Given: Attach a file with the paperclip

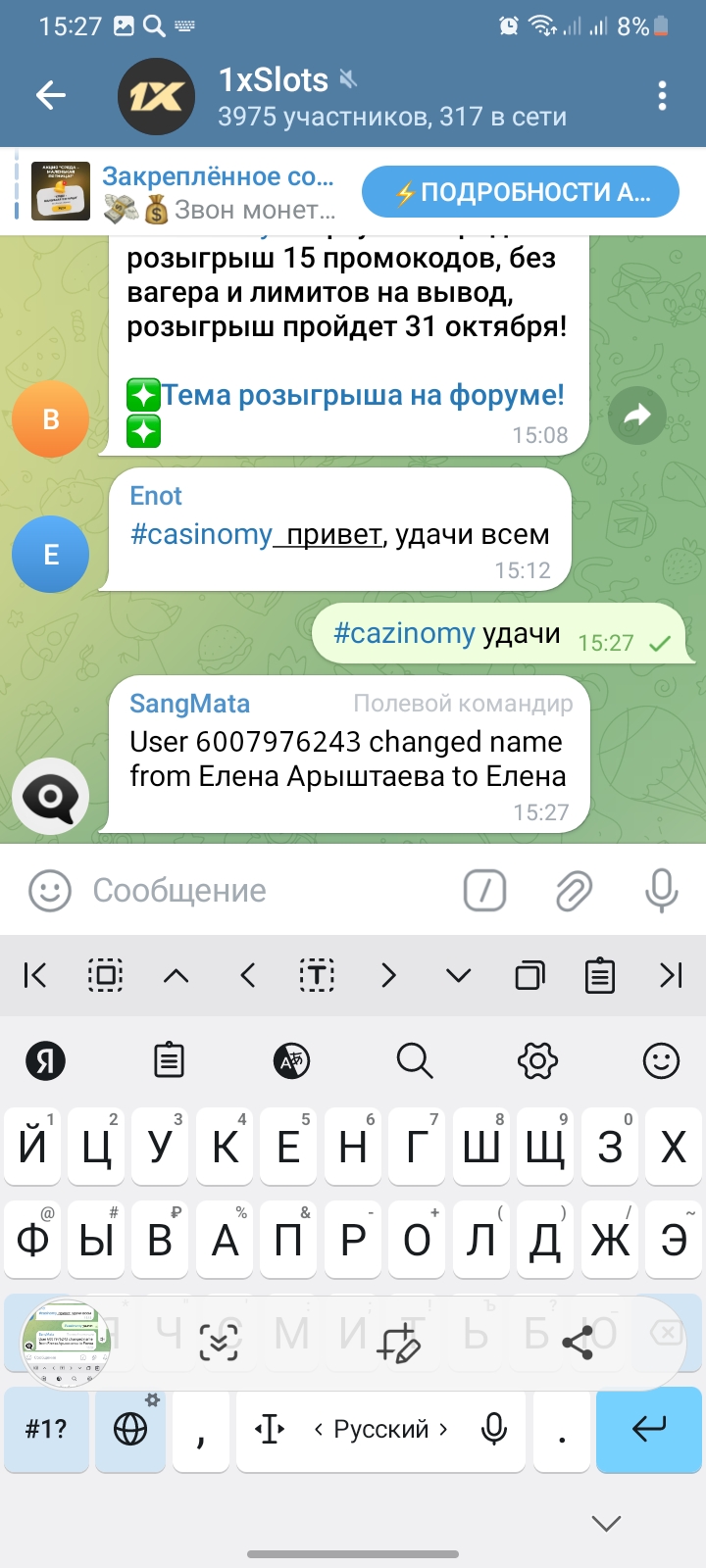Looking at the screenshot, I should point(574,891).
